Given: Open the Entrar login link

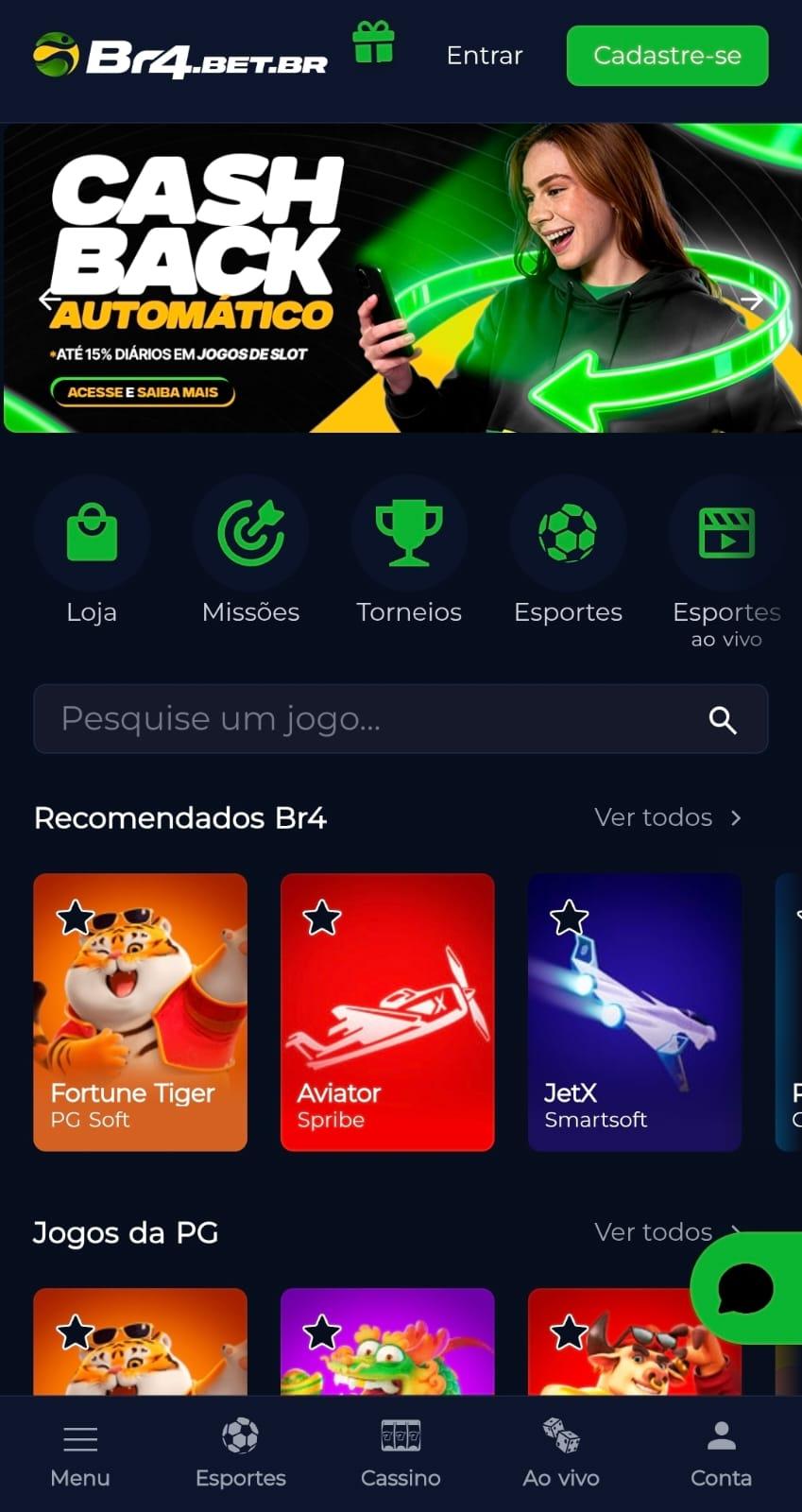Looking at the screenshot, I should 484,56.
